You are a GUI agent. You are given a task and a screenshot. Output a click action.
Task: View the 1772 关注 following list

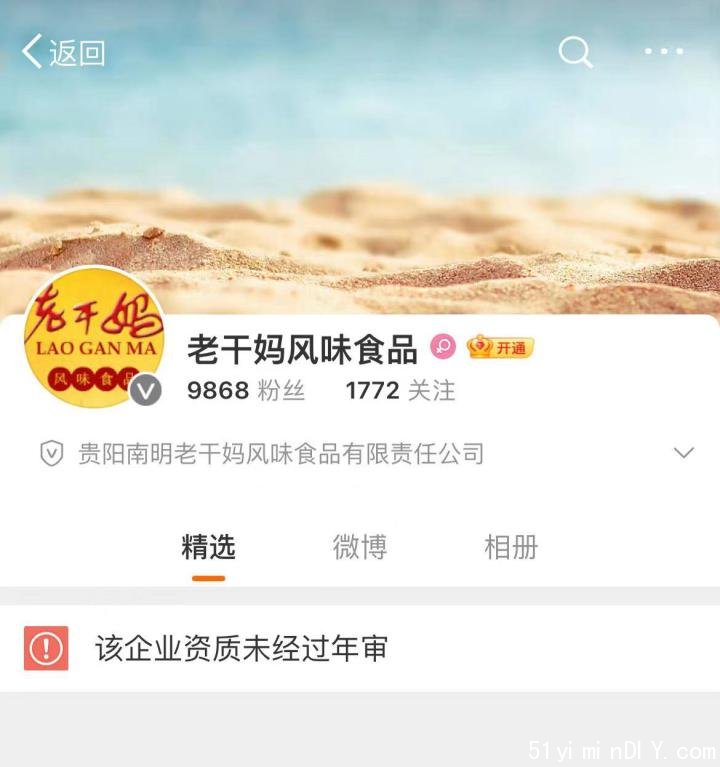pos(400,391)
